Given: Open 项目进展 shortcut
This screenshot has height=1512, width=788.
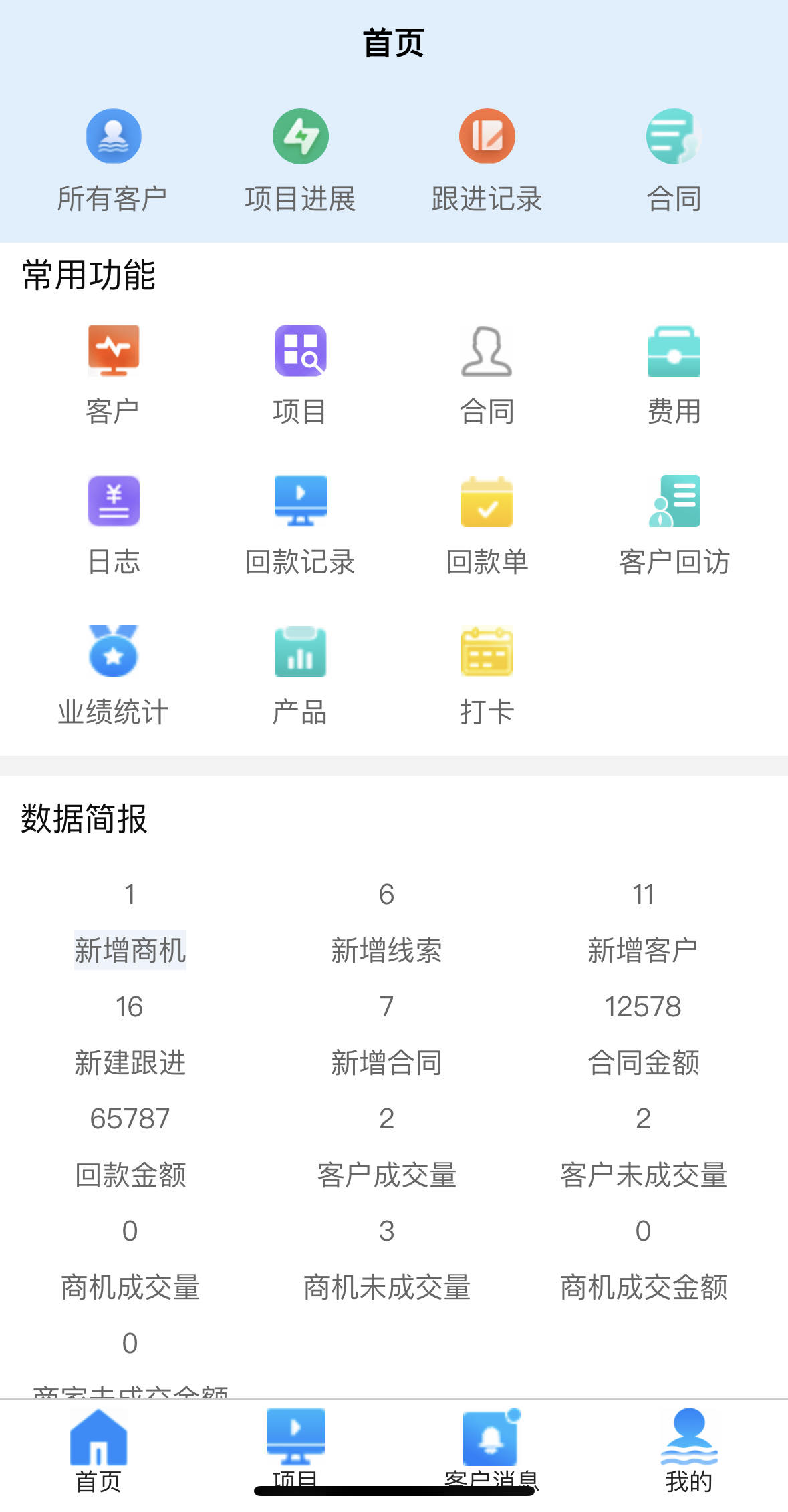Looking at the screenshot, I should click(x=300, y=161).
